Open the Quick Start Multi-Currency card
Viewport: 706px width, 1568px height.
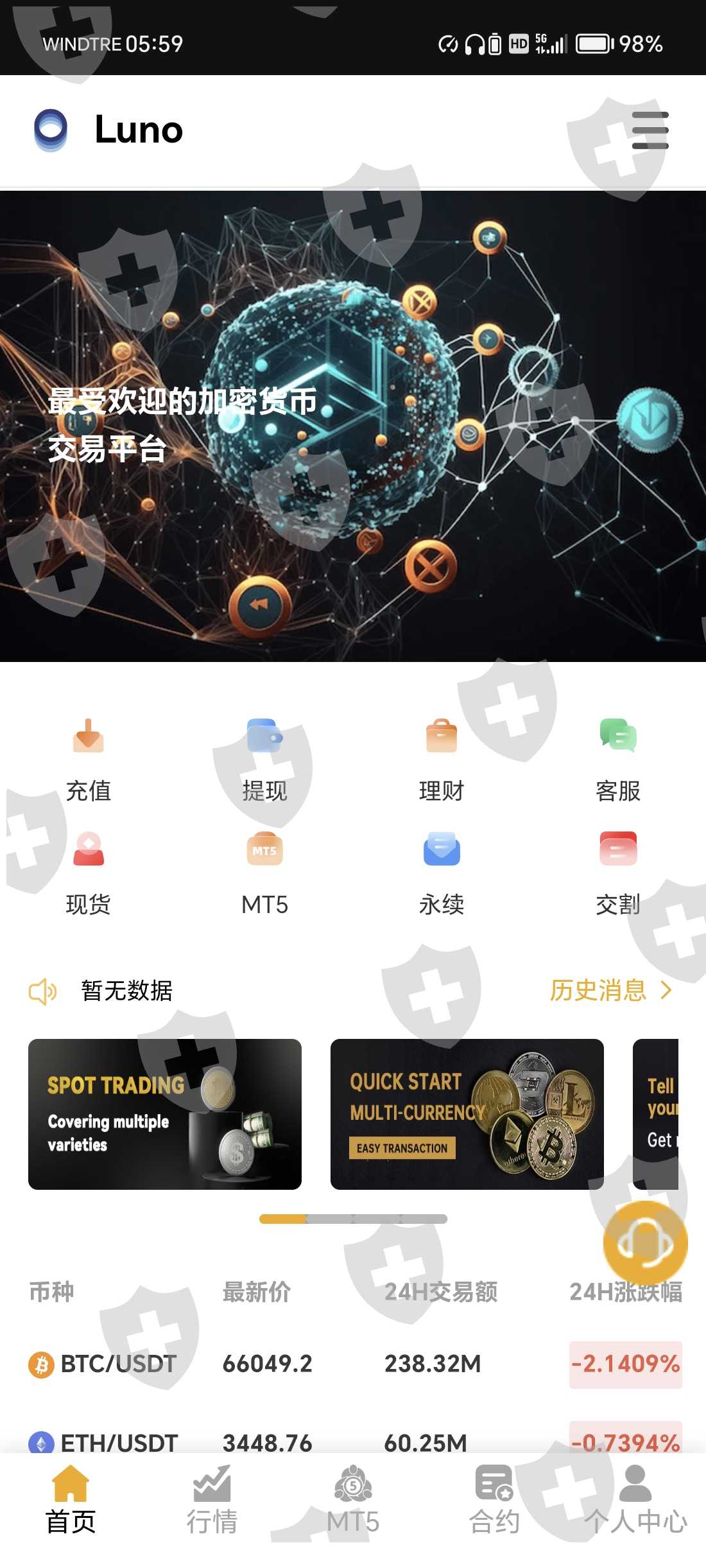467,1114
